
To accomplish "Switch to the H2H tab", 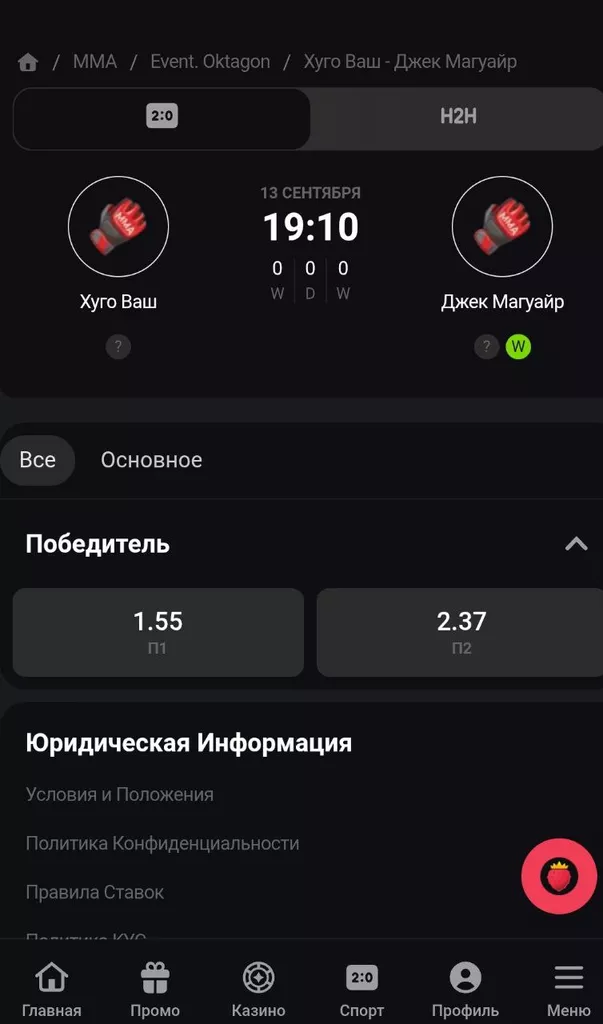I will (x=458, y=117).
